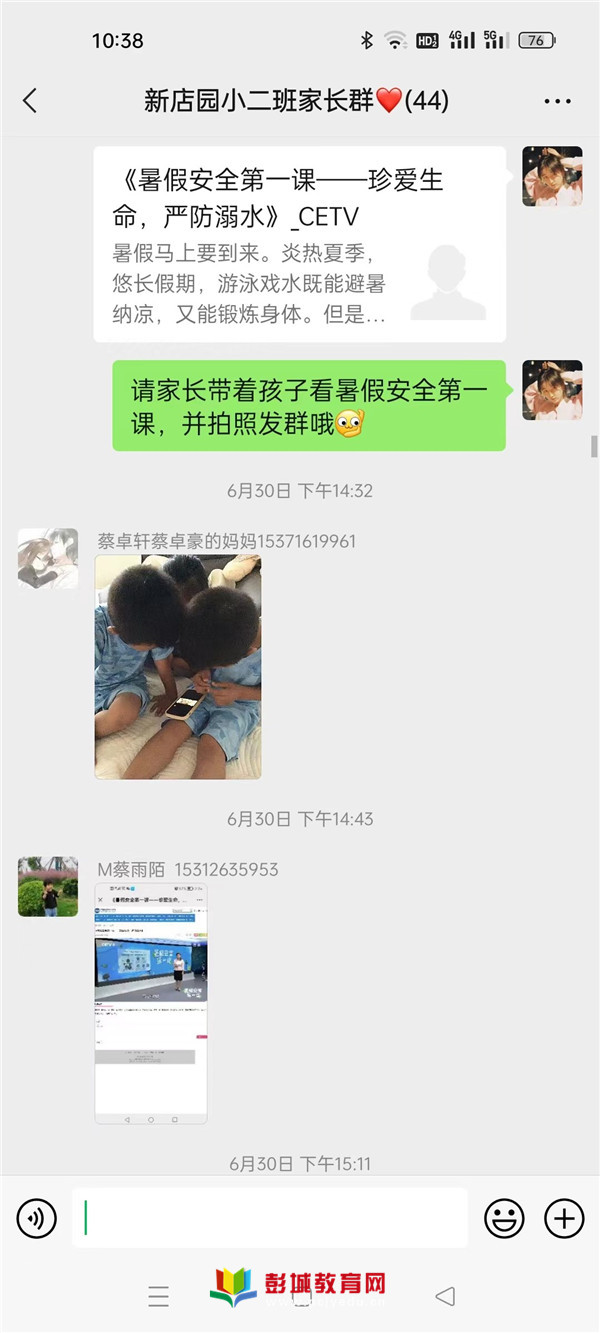600x1333 pixels.
Task: Open the three-dot chat options menu
Action: [557, 101]
